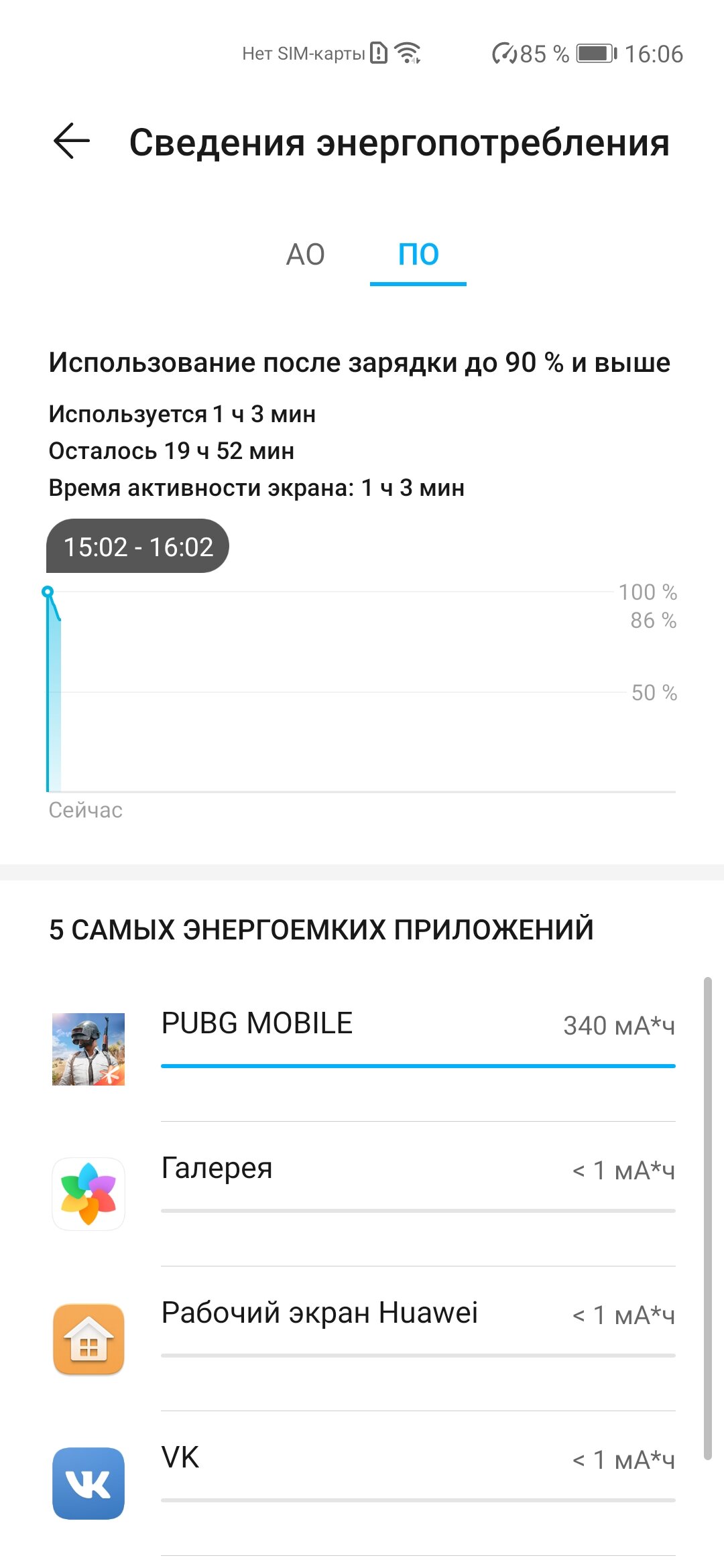
Task: Open Галерея power consumption details
Action: tap(362, 1194)
